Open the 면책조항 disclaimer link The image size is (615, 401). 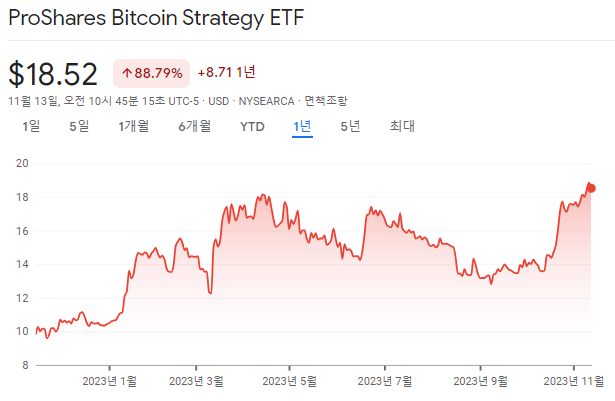(326, 101)
